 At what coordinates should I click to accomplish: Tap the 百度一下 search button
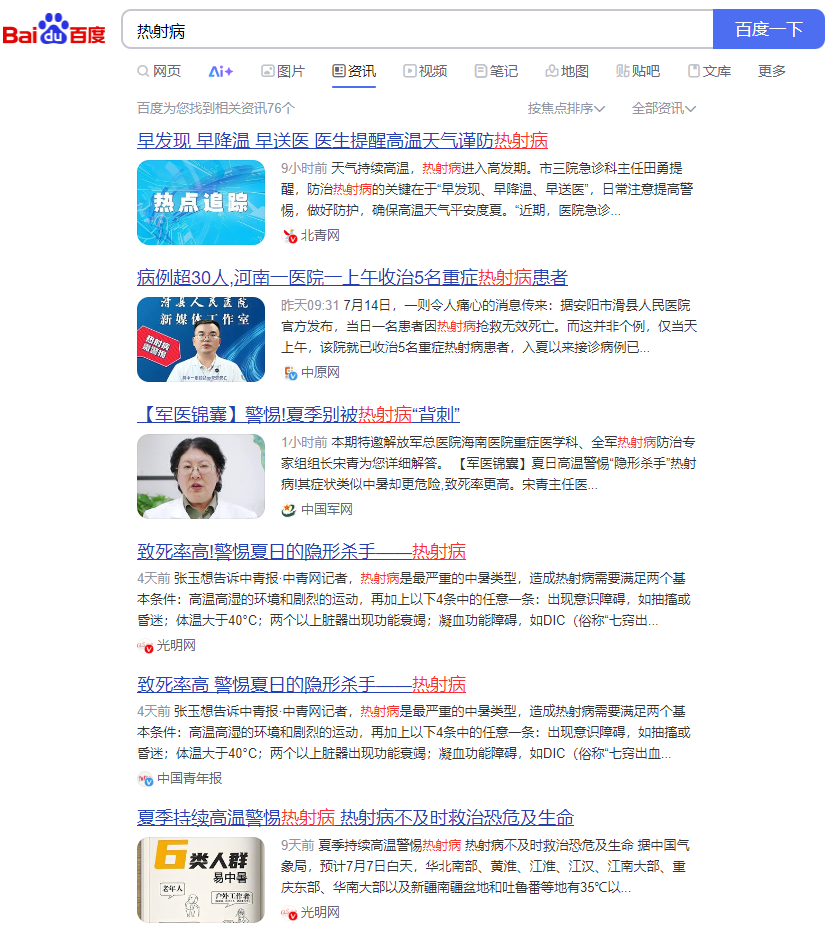pyautogui.click(x=768, y=30)
